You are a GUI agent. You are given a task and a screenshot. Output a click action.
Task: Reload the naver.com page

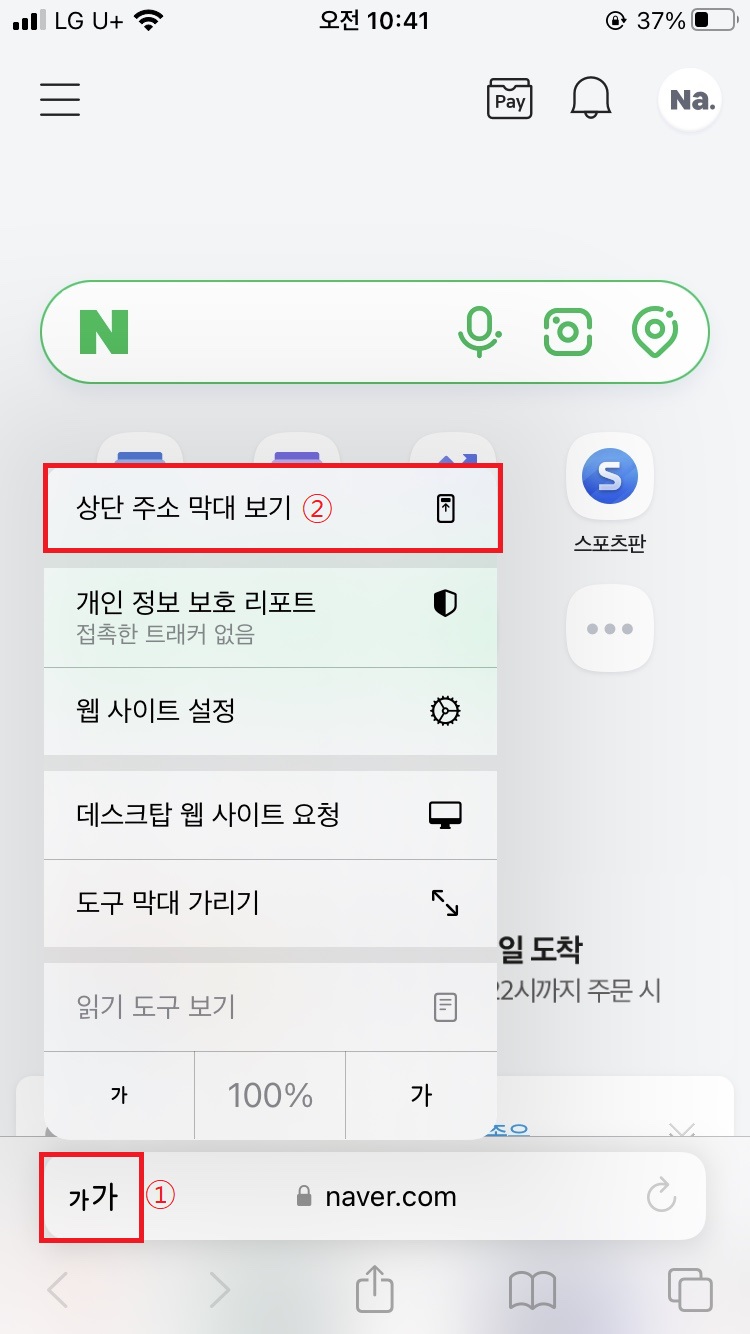(x=661, y=1196)
